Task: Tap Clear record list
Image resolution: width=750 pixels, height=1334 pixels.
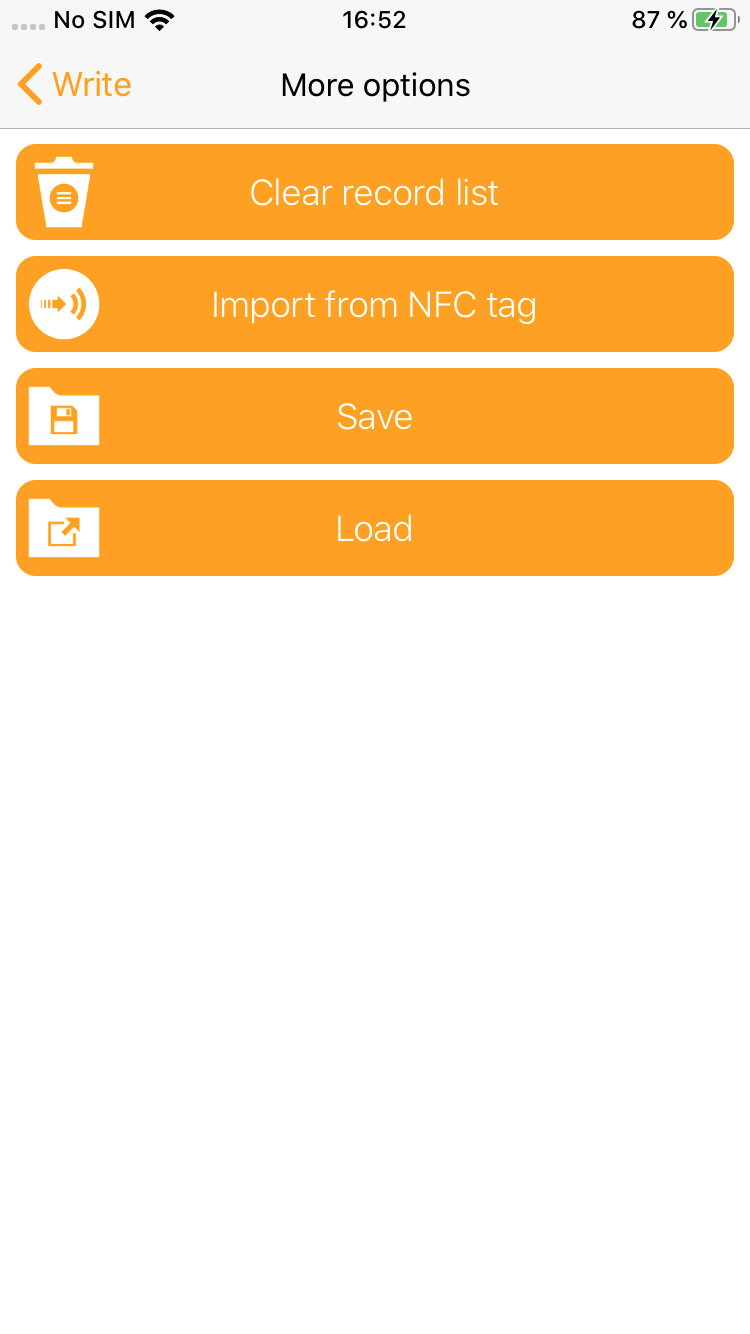Action: [x=375, y=192]
